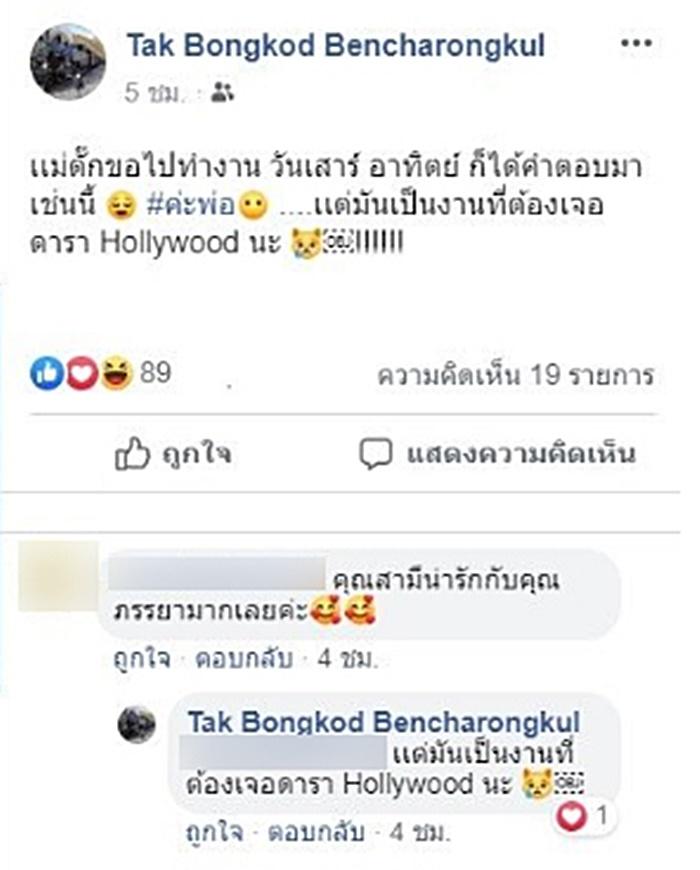Tap แสดงความคิดเห็น to write a comment
Image resolution: width=700 pixels, height=870 pixels.
pyautogui.click(x=497, y=454)
